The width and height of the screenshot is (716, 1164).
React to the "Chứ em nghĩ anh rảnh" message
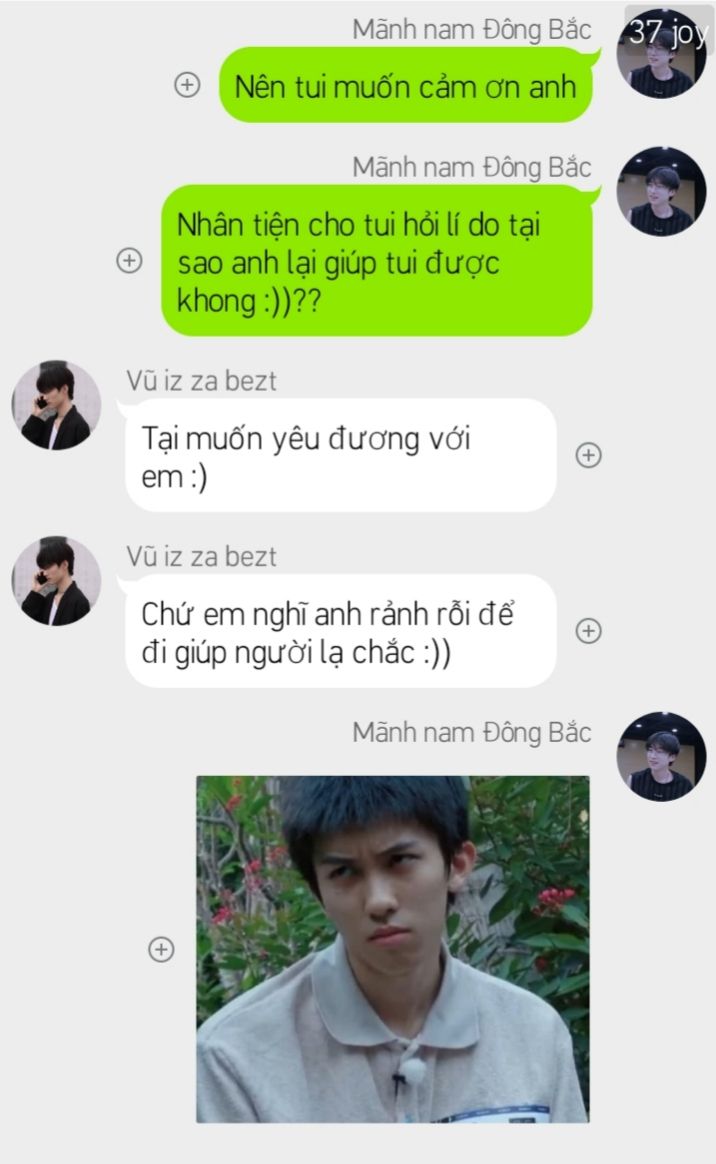tap(589, 631)
